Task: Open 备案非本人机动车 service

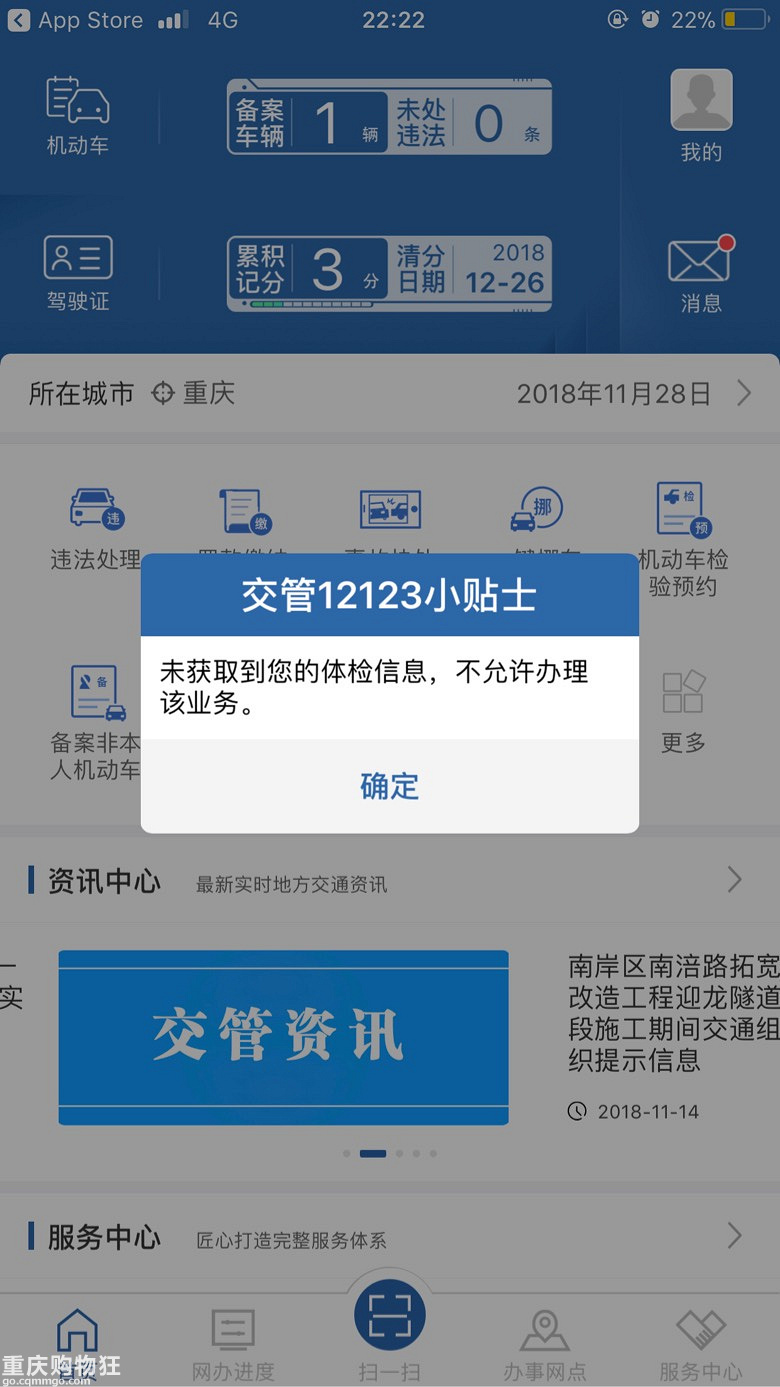Action: [x=96, y=722]
